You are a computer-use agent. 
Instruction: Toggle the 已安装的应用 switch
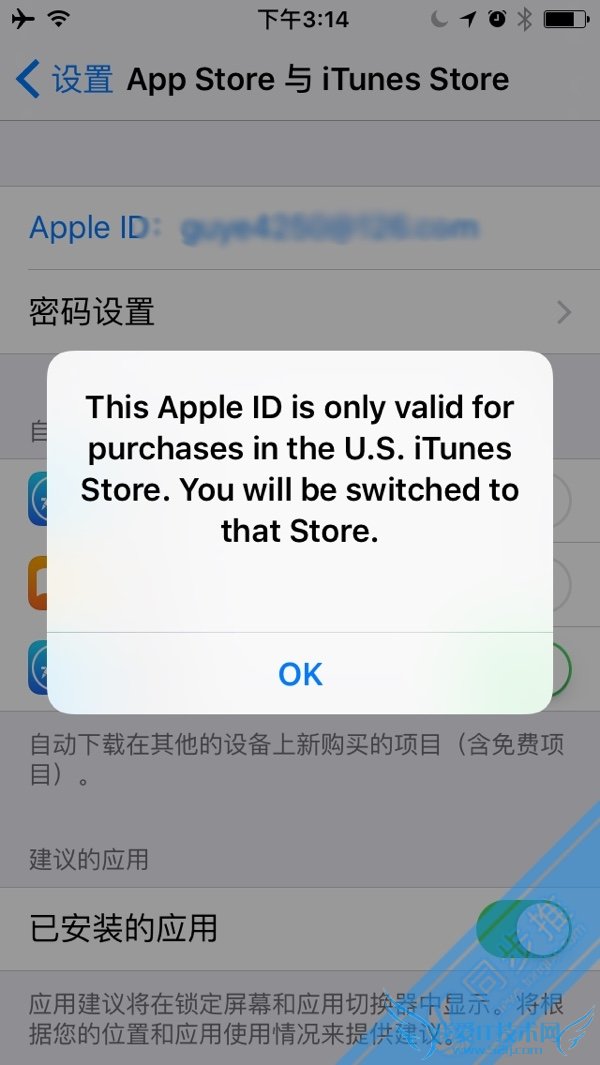point(524,929)
